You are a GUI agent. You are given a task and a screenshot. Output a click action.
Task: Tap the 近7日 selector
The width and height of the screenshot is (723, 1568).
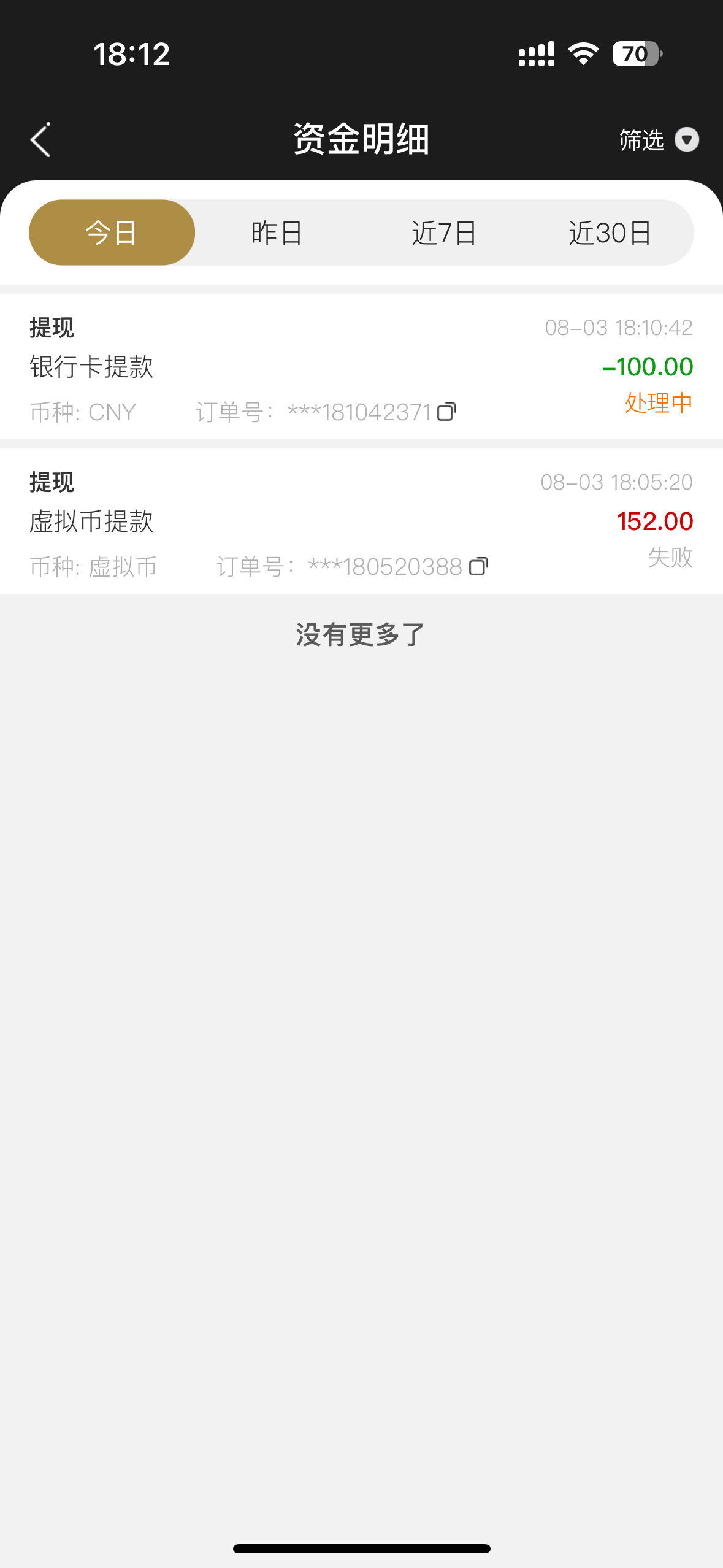444,232
